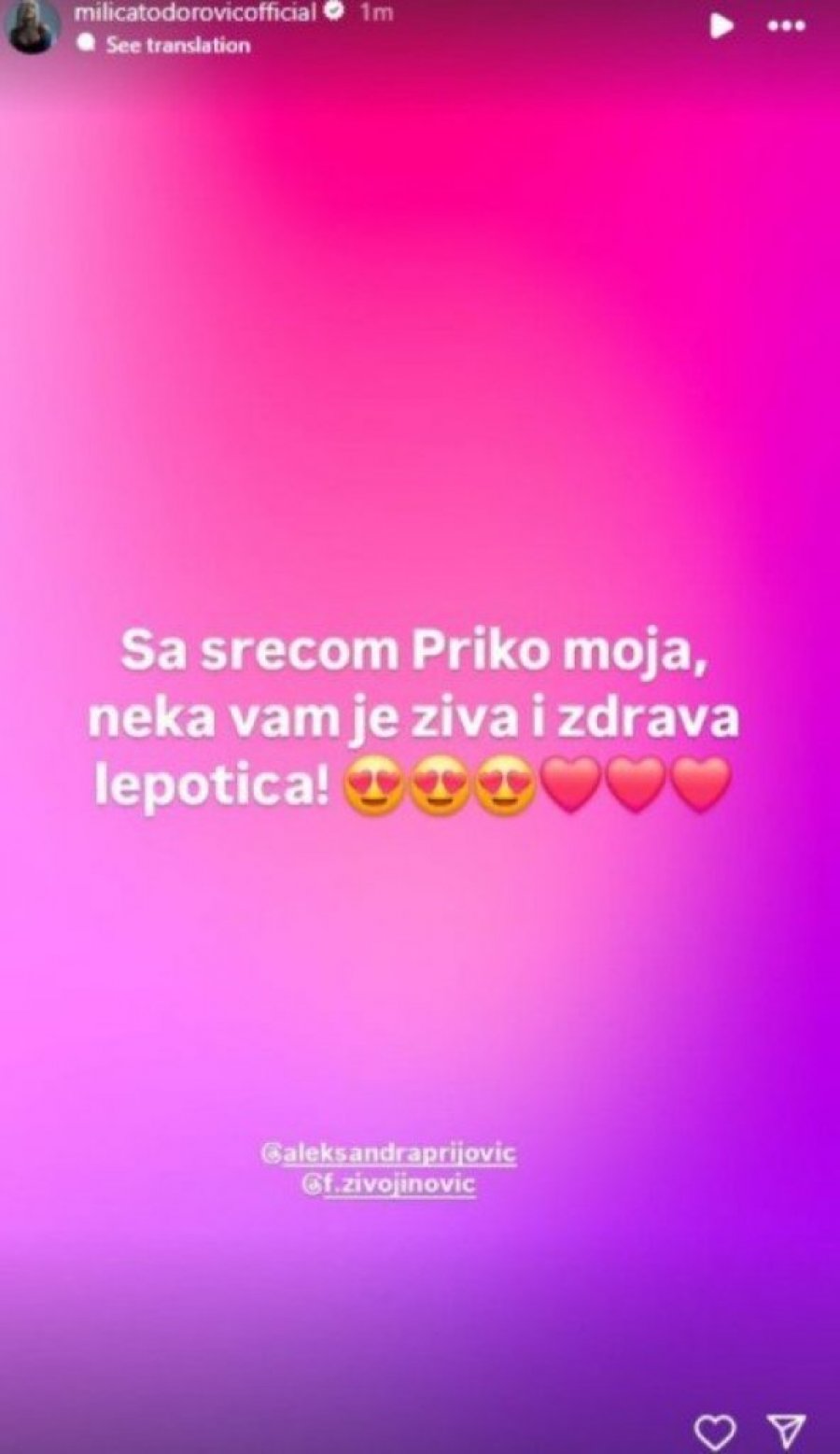Open the @aleksandraprijovic mention
840x1454 pixels.
pyautogui.click(x=388, y=1153)
